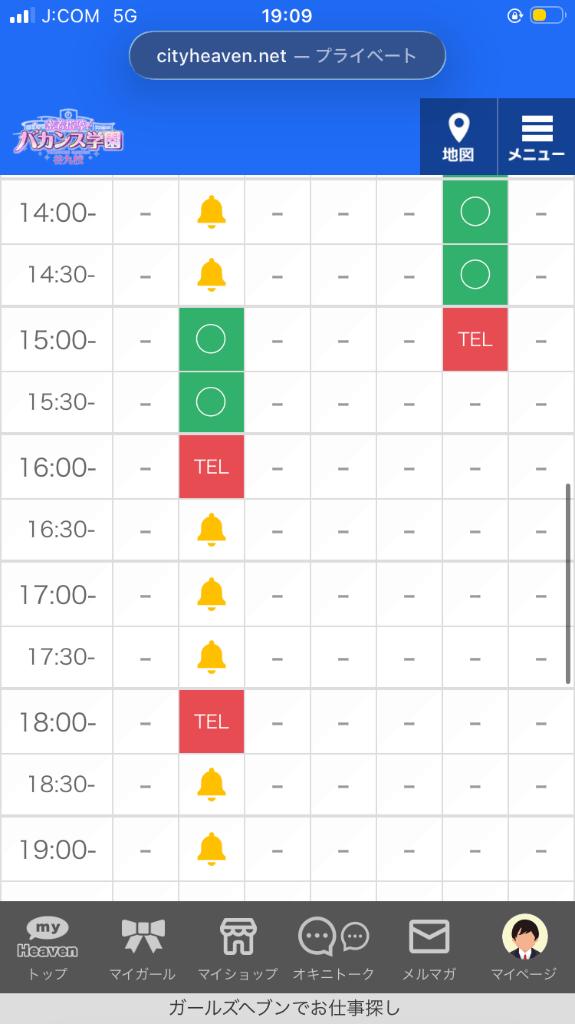Tap the cityheaven.net address bar

coord(288,56)
